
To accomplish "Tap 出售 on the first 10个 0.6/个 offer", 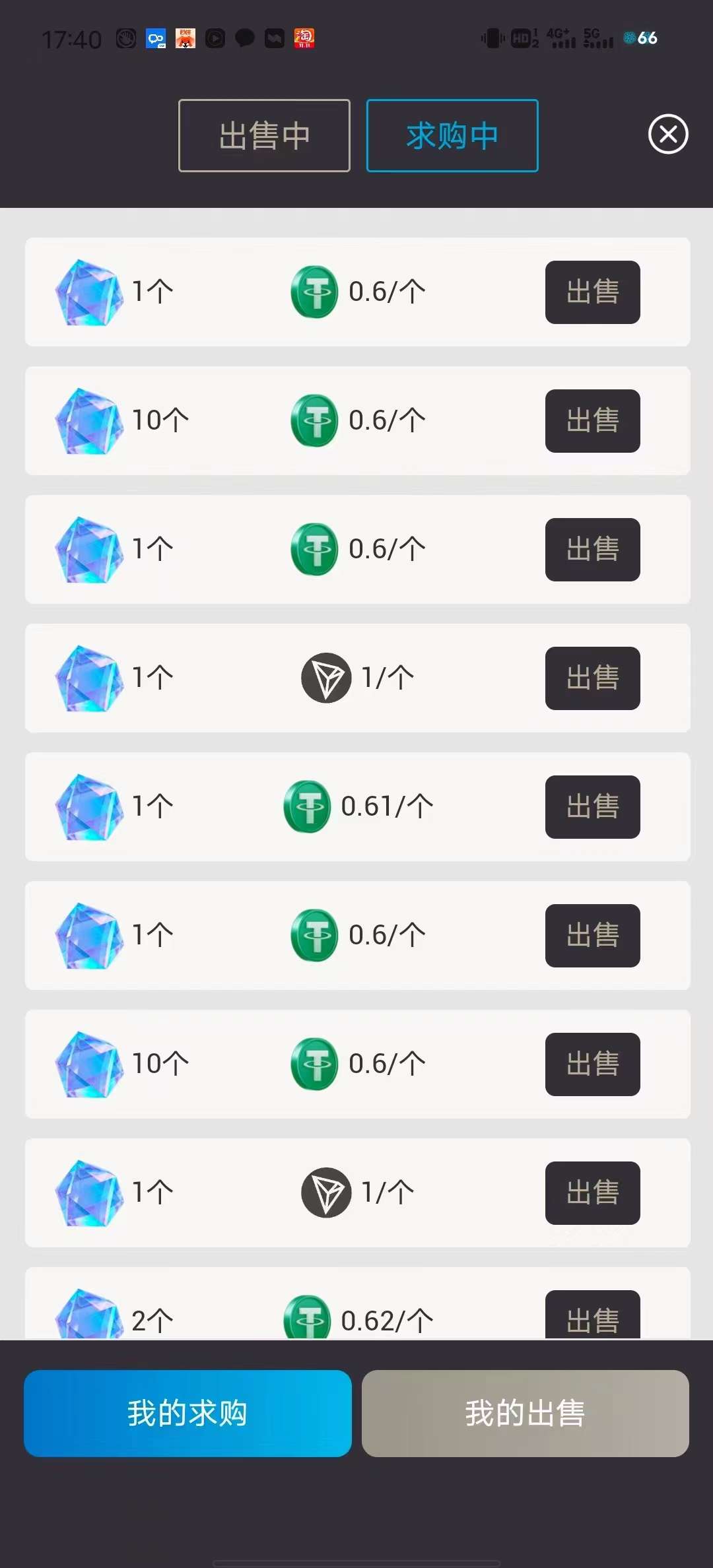I will point(592,420).
